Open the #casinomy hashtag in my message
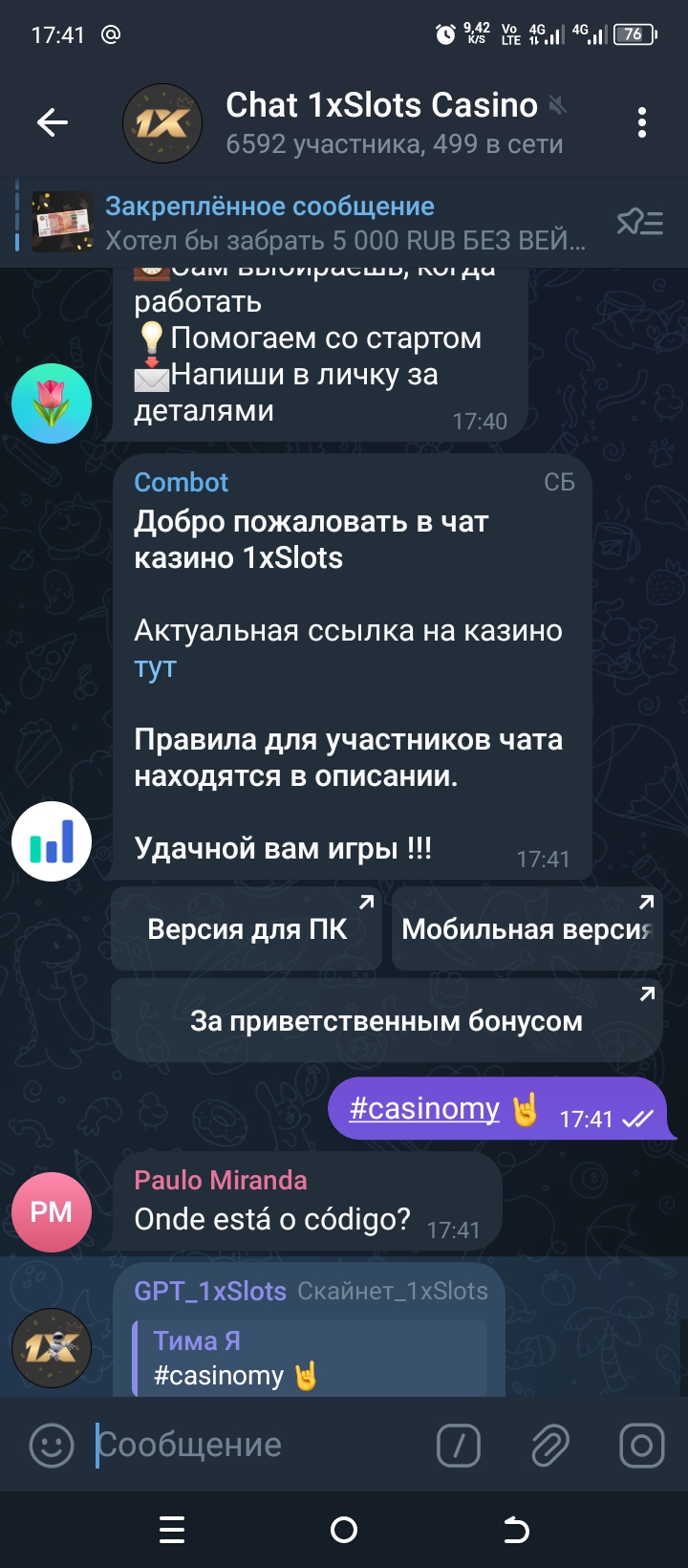The height and width of the screenshot is (1568, 688). point(424,1108)
